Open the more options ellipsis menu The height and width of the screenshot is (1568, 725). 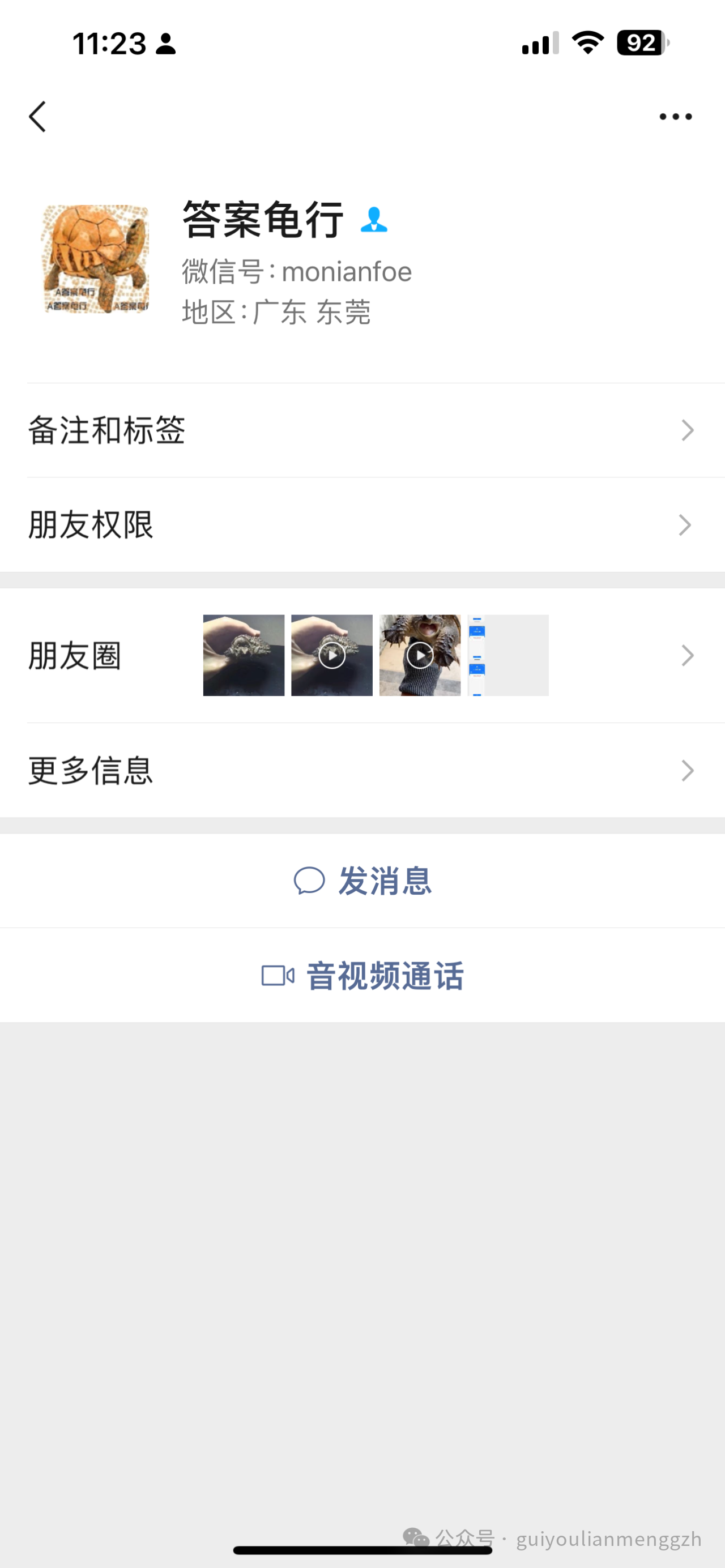(676, 116)
